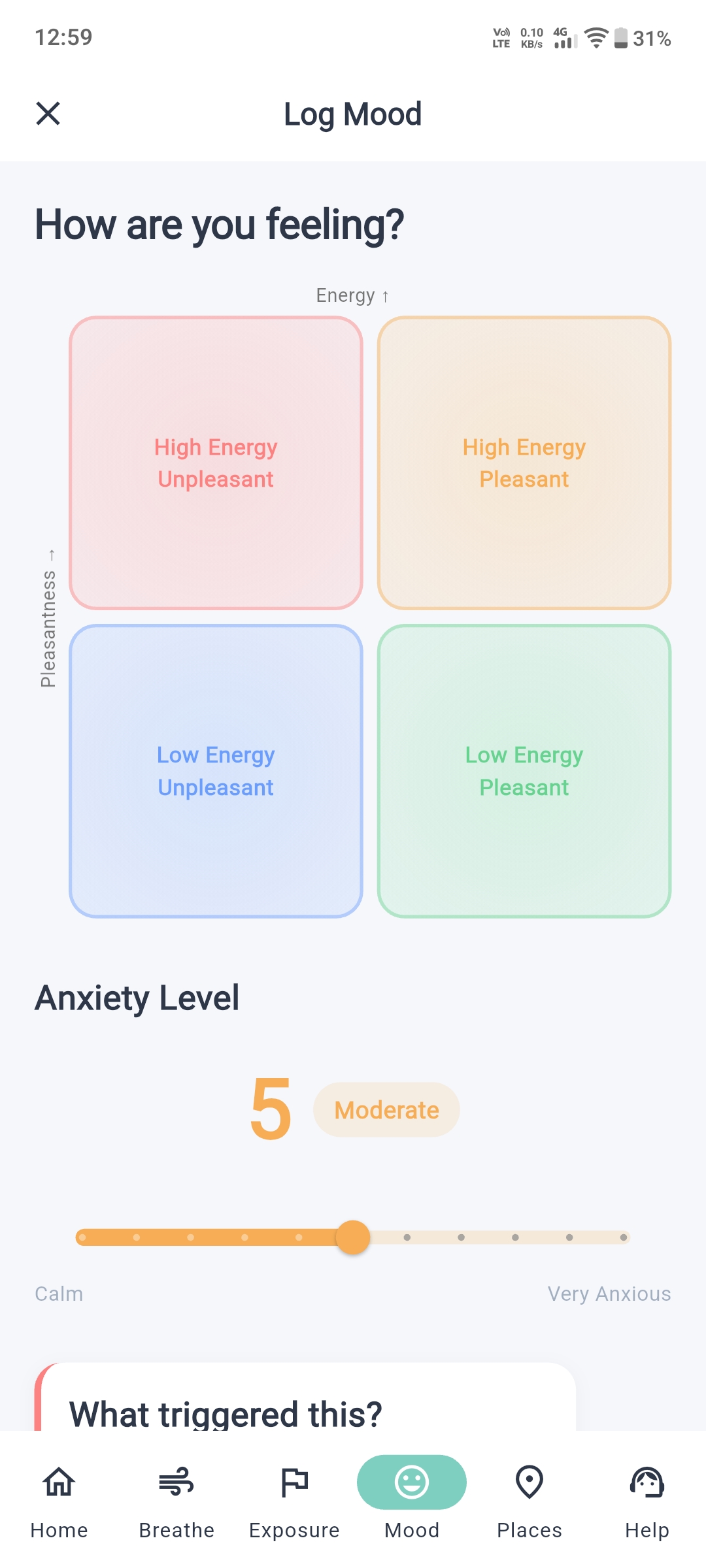Navigate using the Home icon

[58, 1482]
